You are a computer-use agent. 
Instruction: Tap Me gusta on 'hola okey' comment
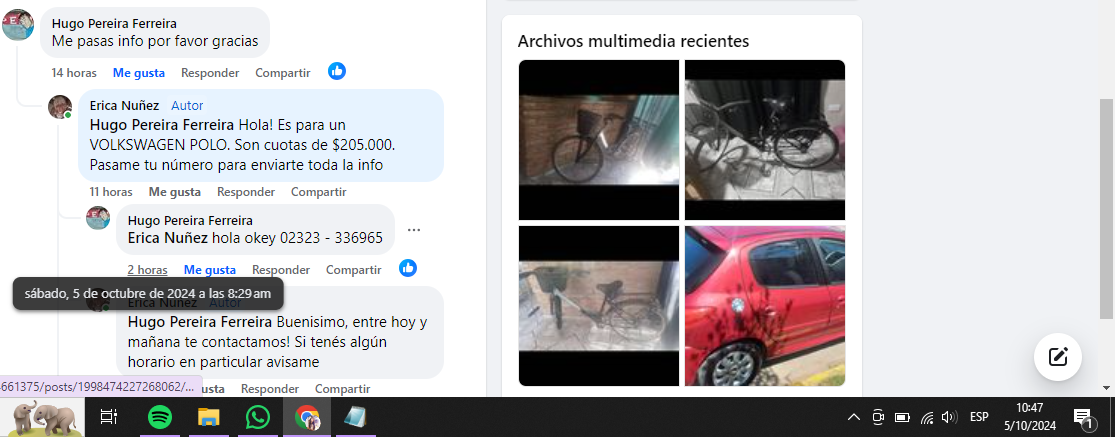pos(209,270)
